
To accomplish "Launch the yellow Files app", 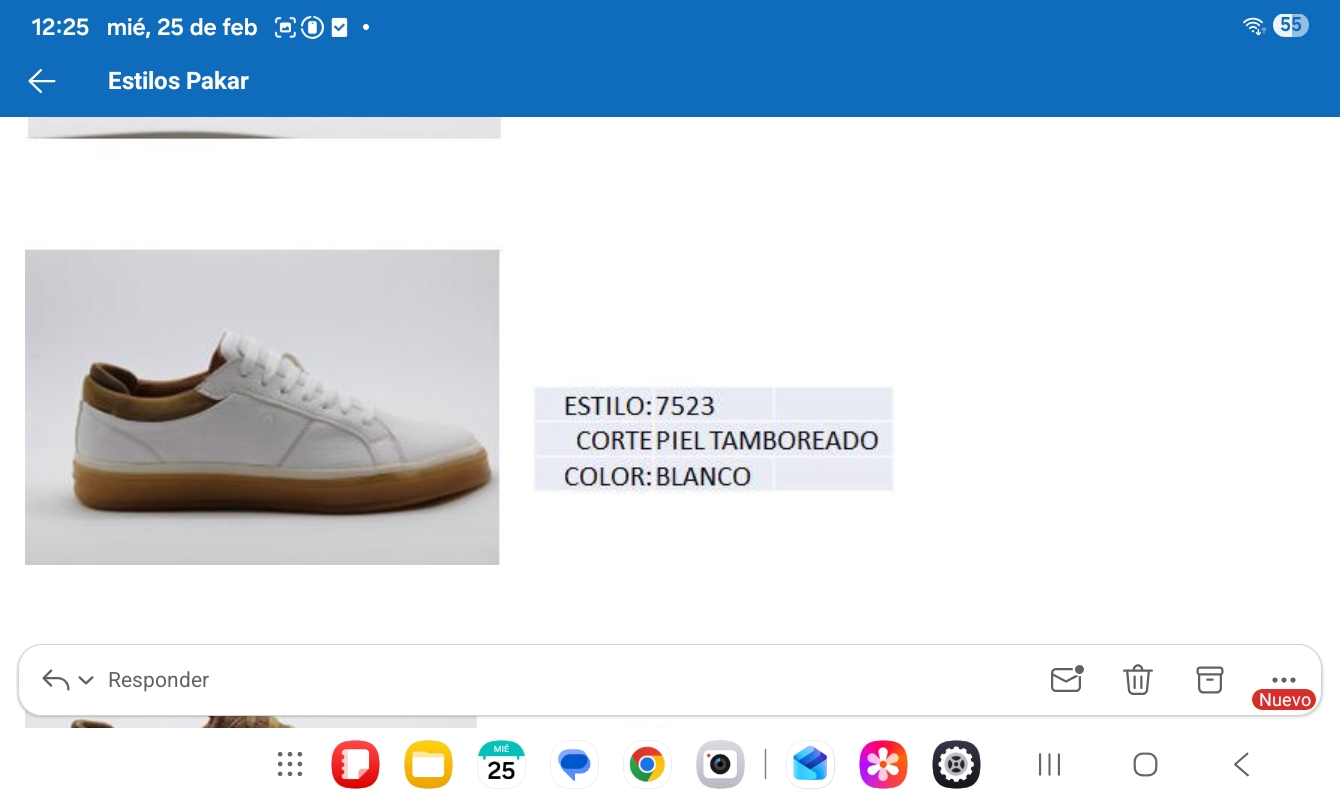I will (428, 765).
